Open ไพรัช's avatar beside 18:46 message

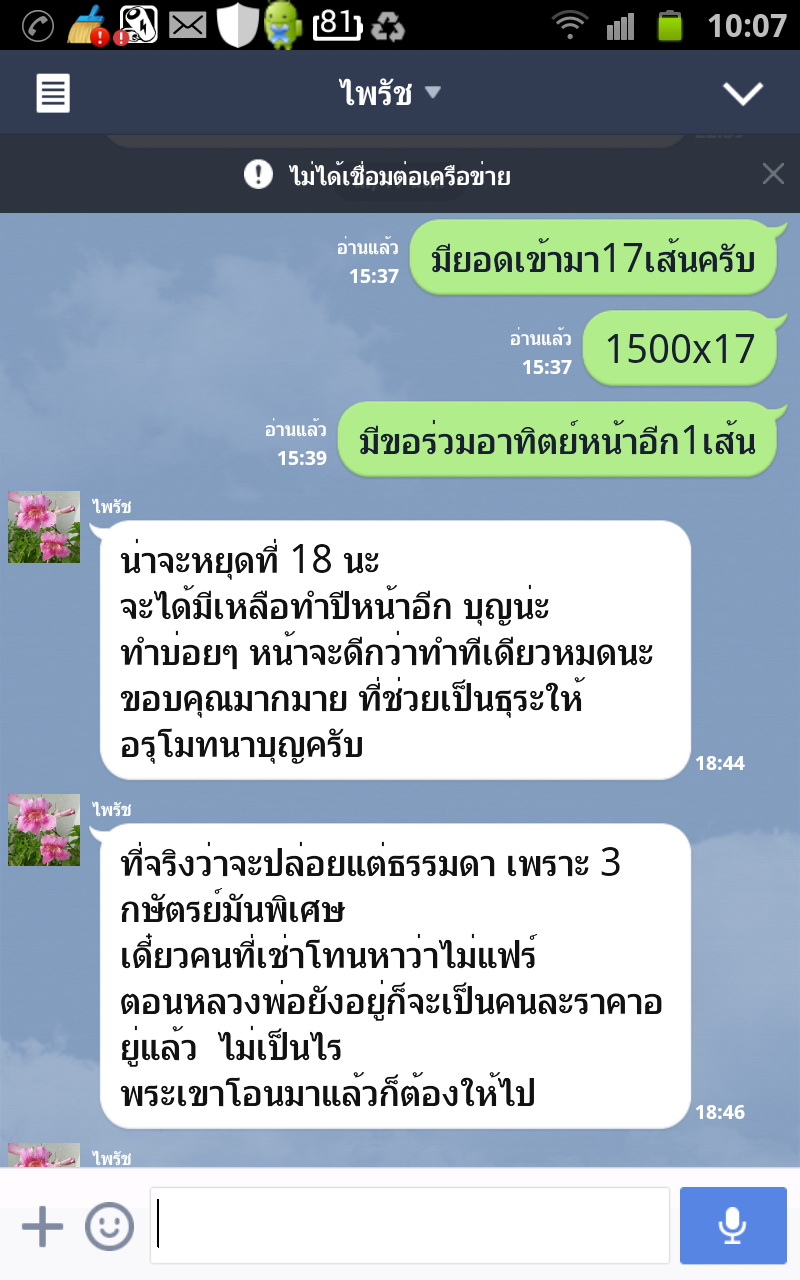click(44, 830)
